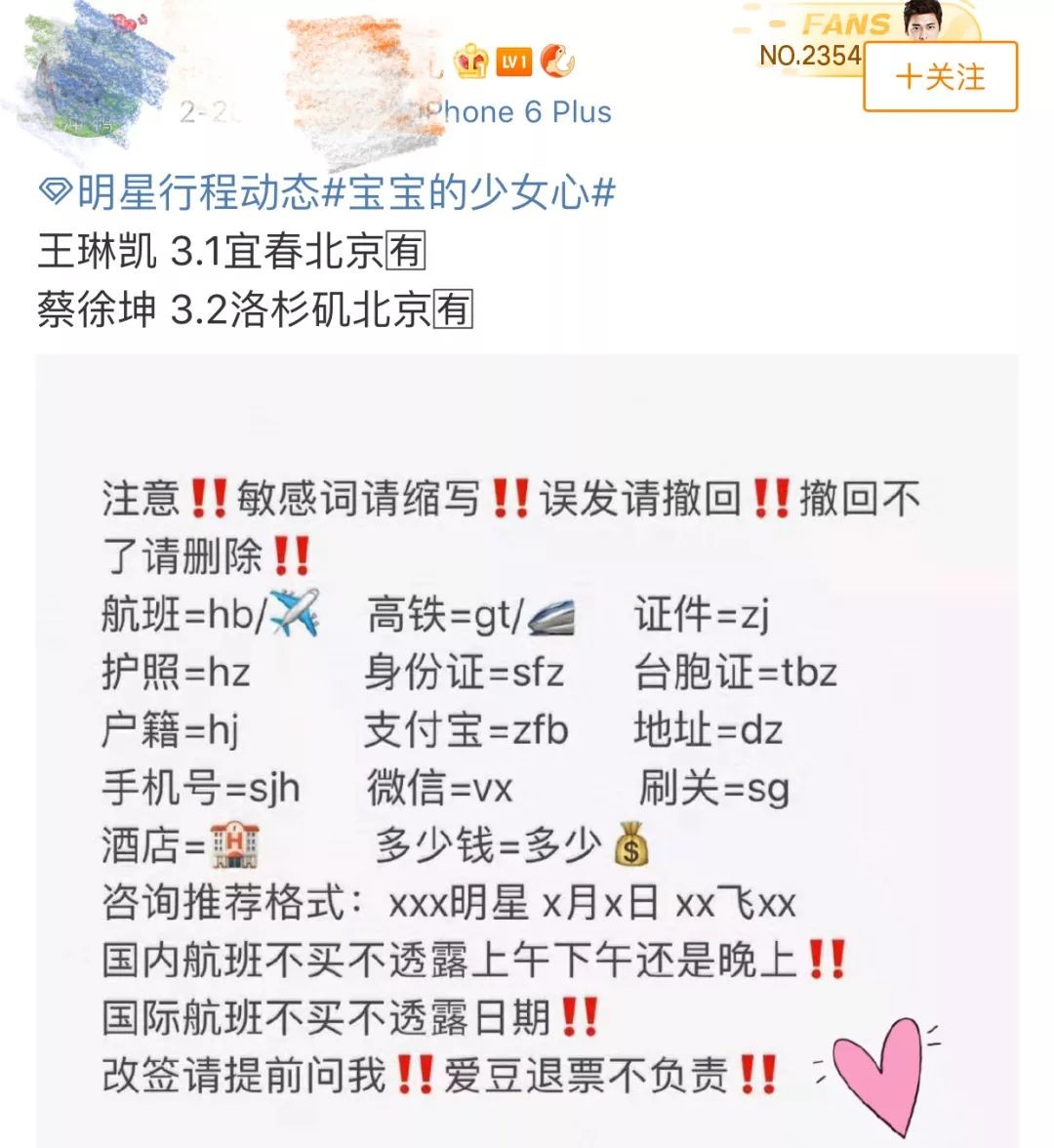Open the attached notice image in the post
The image size is (1054, 1148).
tap(527, 752)
